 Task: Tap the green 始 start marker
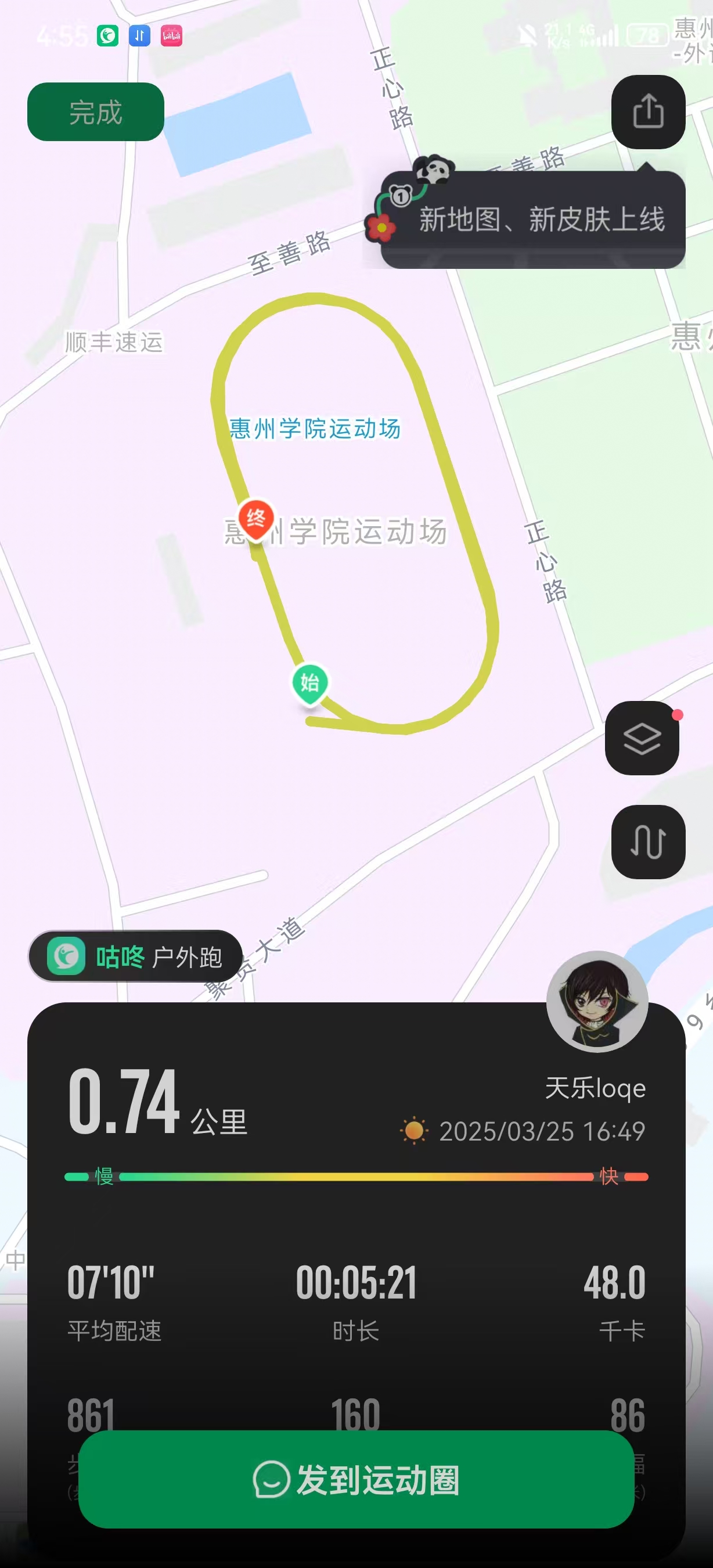click(x=310, y=683)
